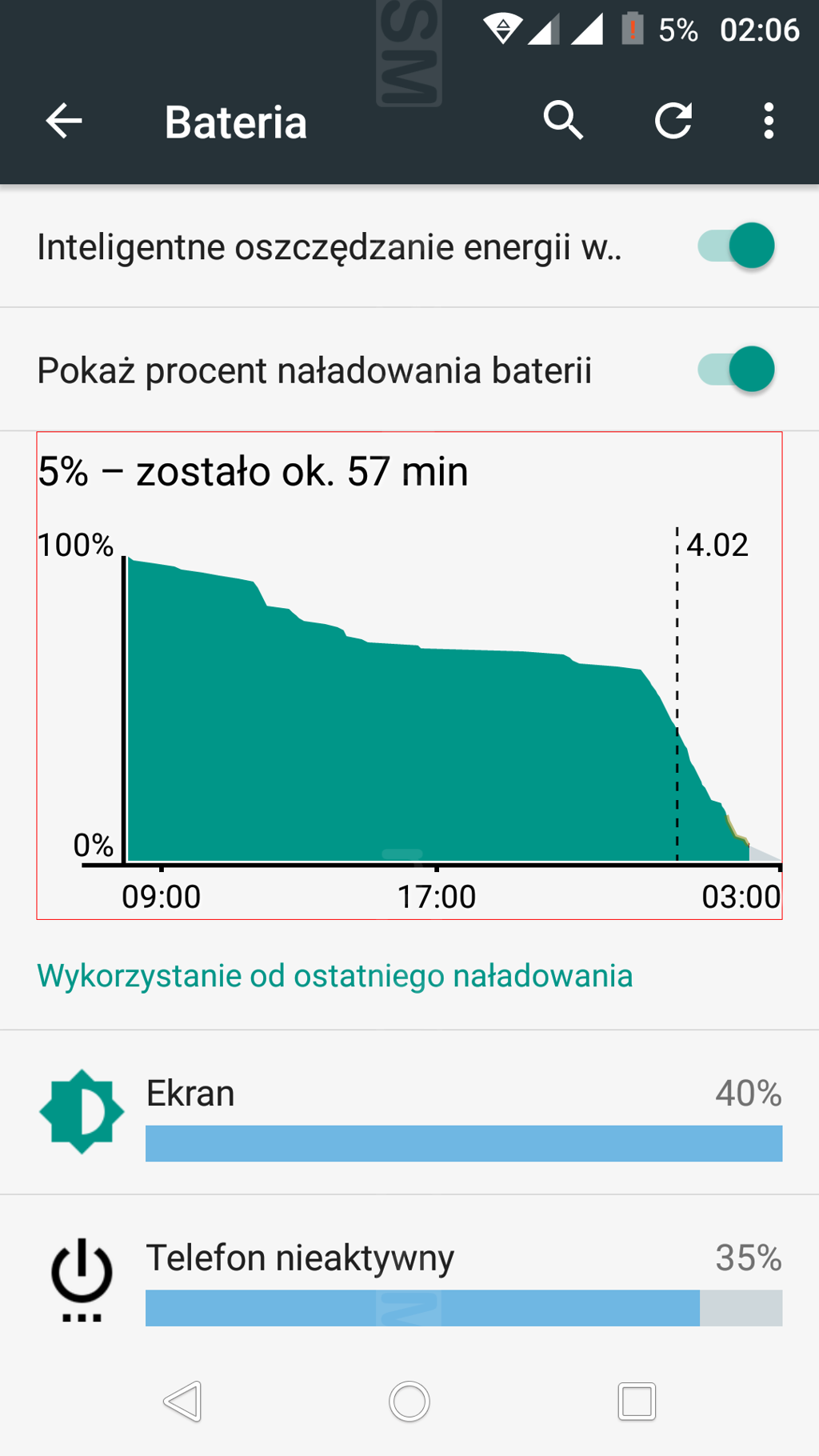Toggle Inteligentne oszczędzanie energii switch
The height and width of the screenshot is (1456, 819).
point(736,246)
